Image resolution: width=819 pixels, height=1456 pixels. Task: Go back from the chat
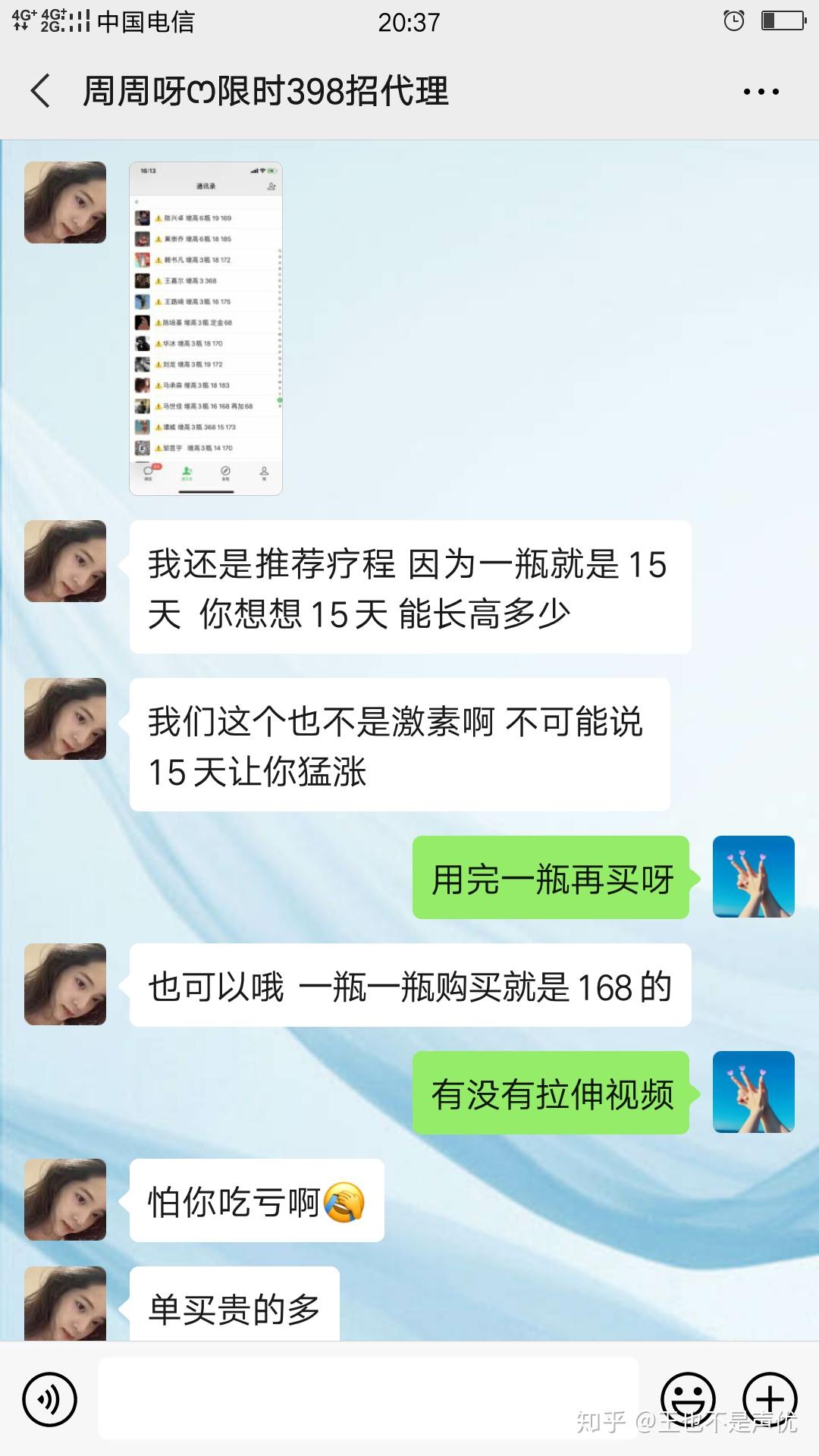(41, 92)
